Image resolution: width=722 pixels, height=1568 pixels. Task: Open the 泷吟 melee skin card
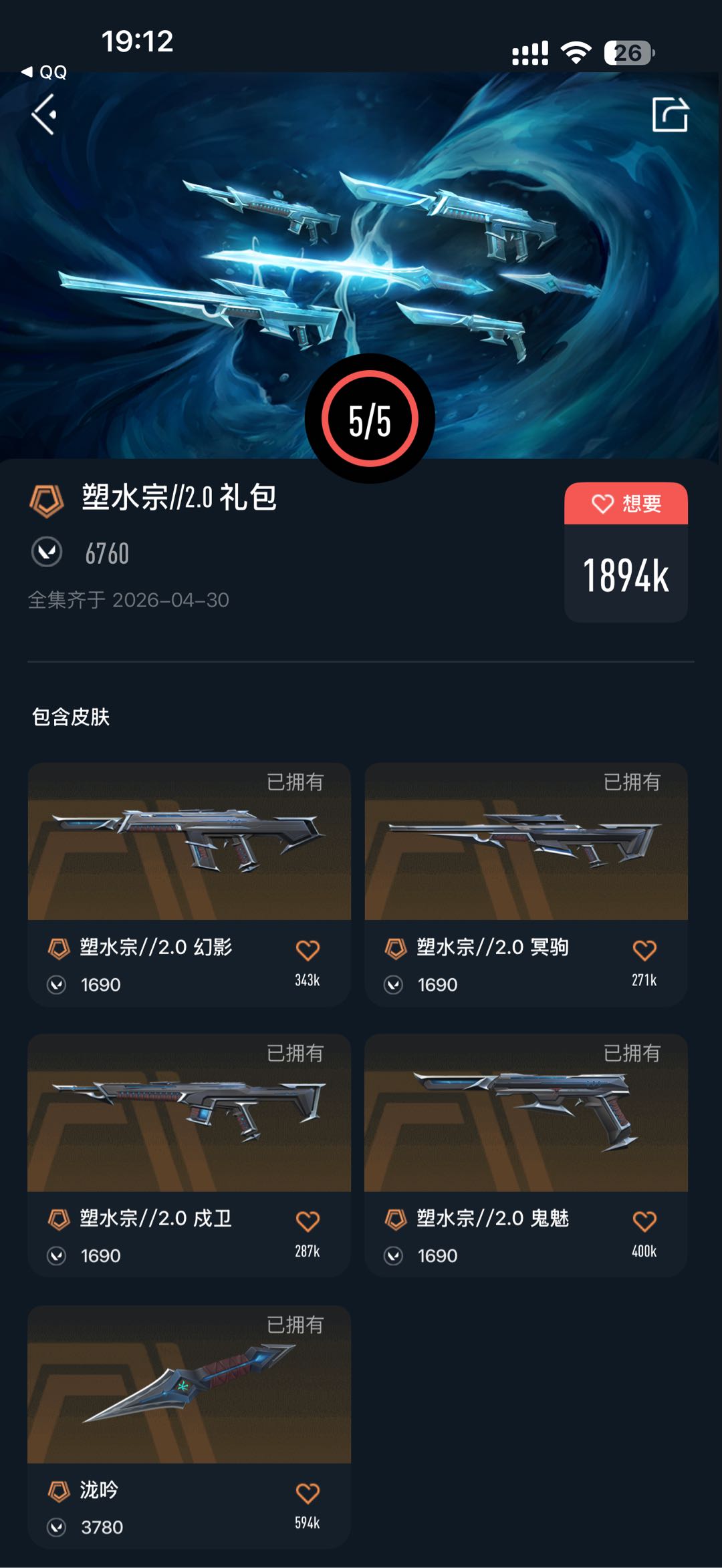(x=189, y=1427)
